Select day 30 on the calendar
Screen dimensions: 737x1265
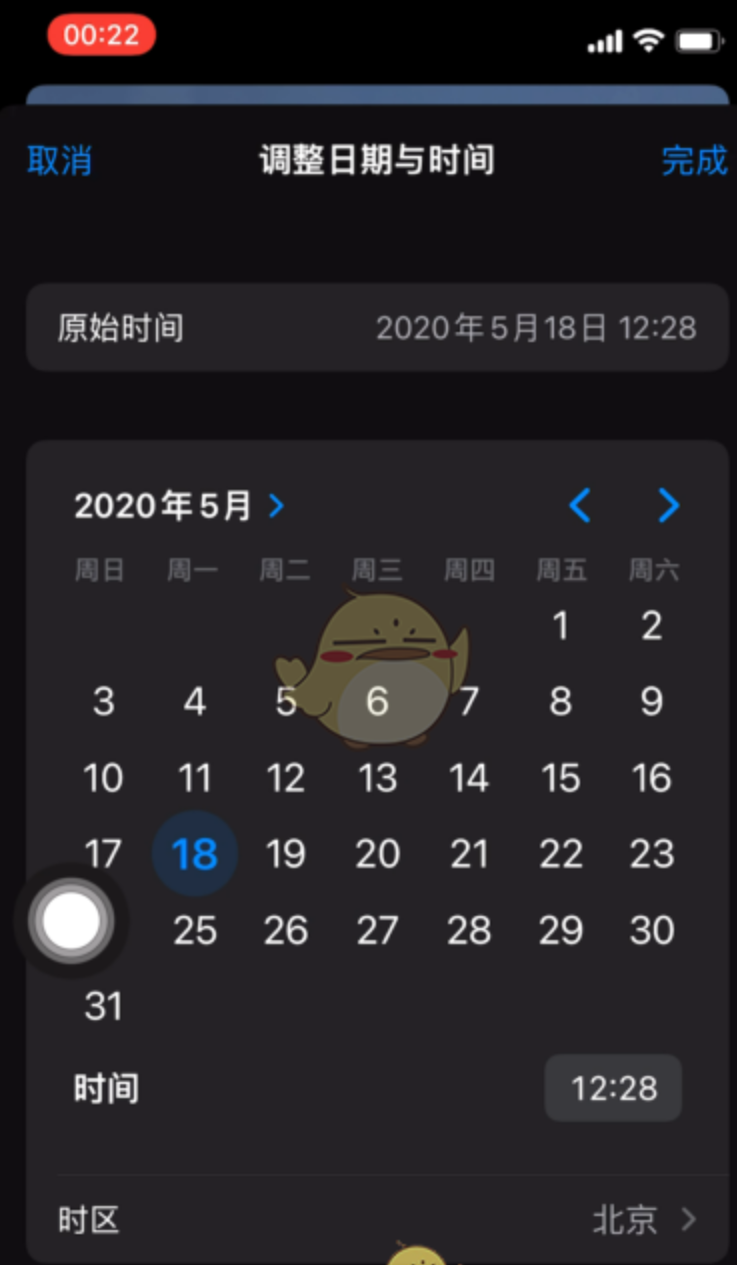651,931
